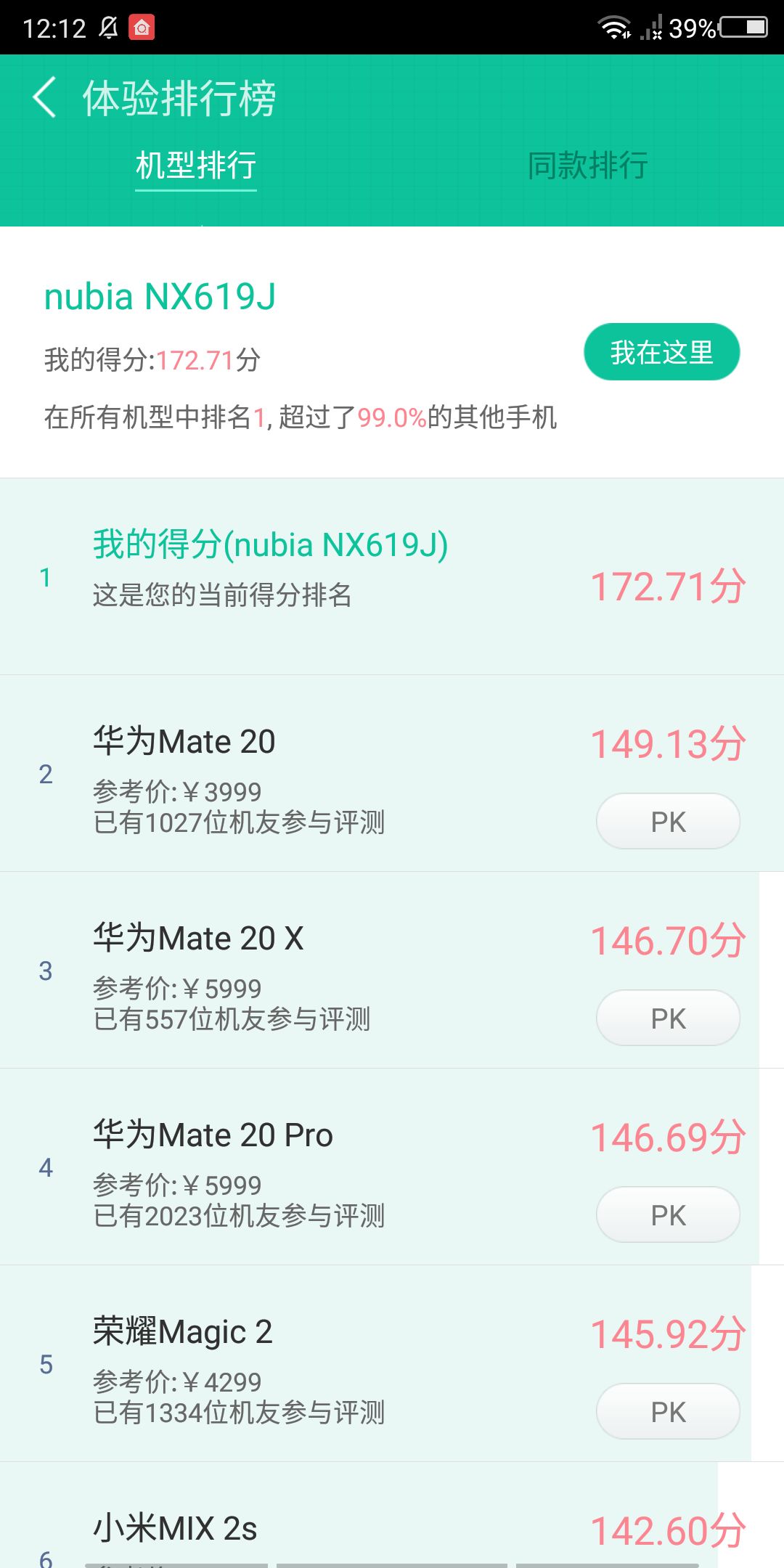784x1568 pixels.
Task: Switch to the 同款排行 tab
Action: (x=588, y=167)
